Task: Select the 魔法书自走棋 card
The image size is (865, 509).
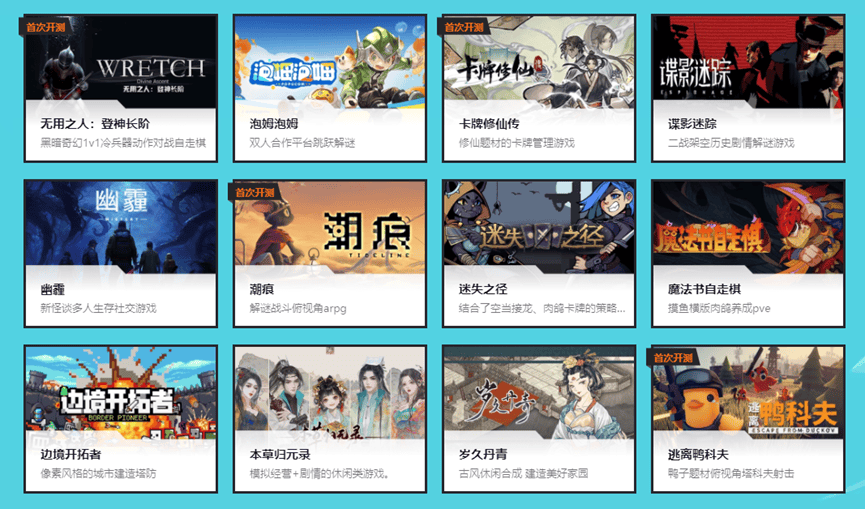Action: click(x=747, y=253)
